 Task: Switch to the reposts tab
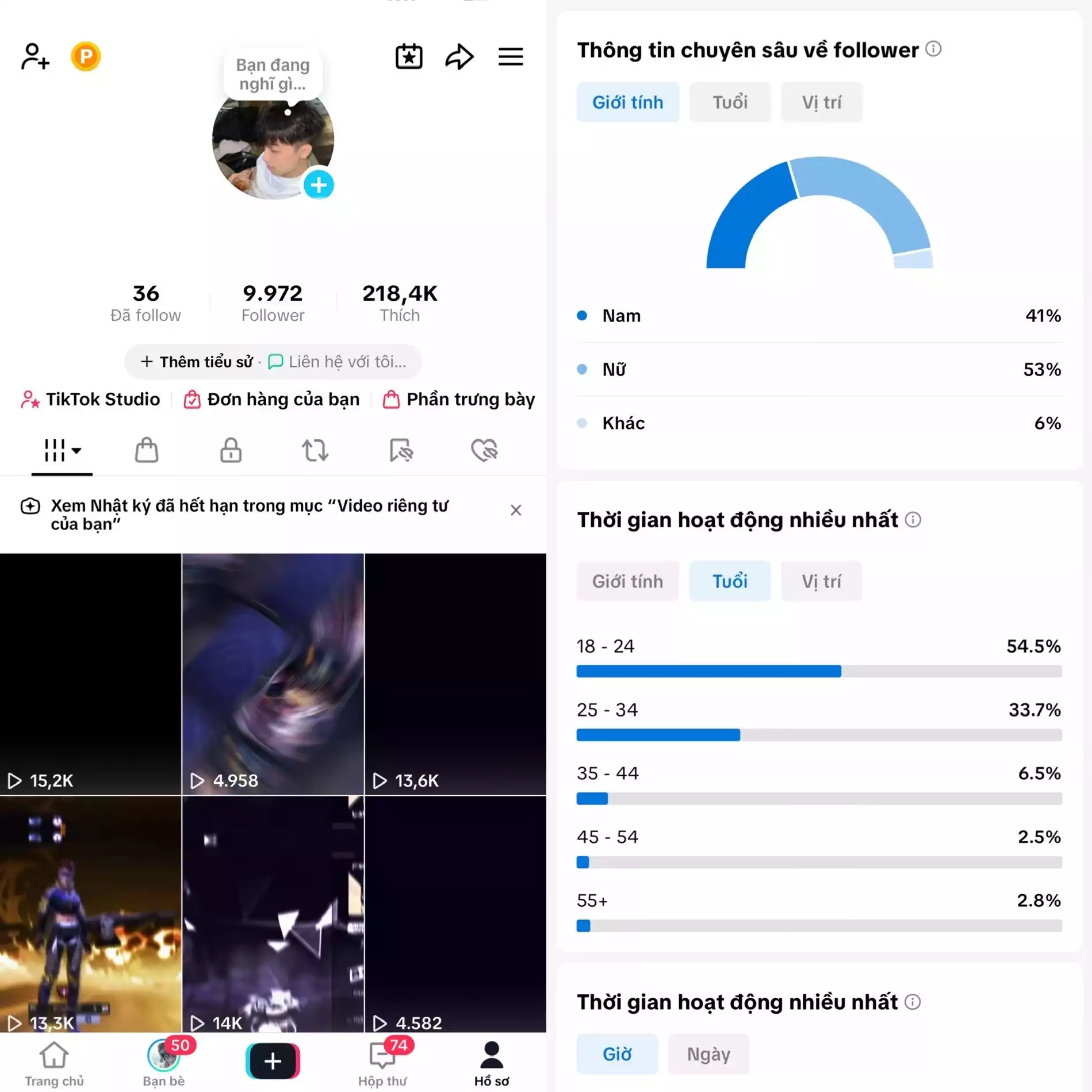[x=315, y=450]
